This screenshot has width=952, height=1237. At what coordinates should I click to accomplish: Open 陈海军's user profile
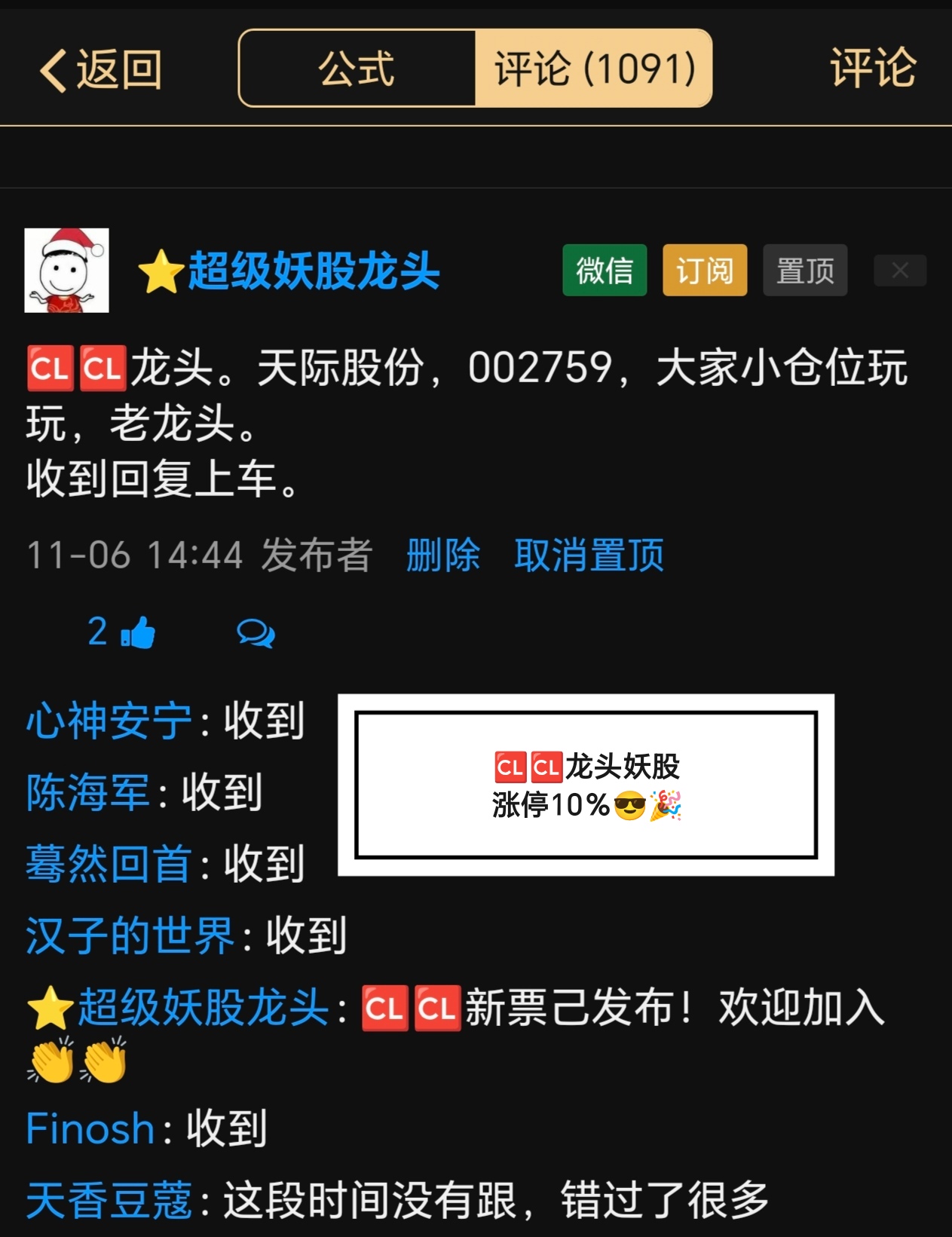87,792
